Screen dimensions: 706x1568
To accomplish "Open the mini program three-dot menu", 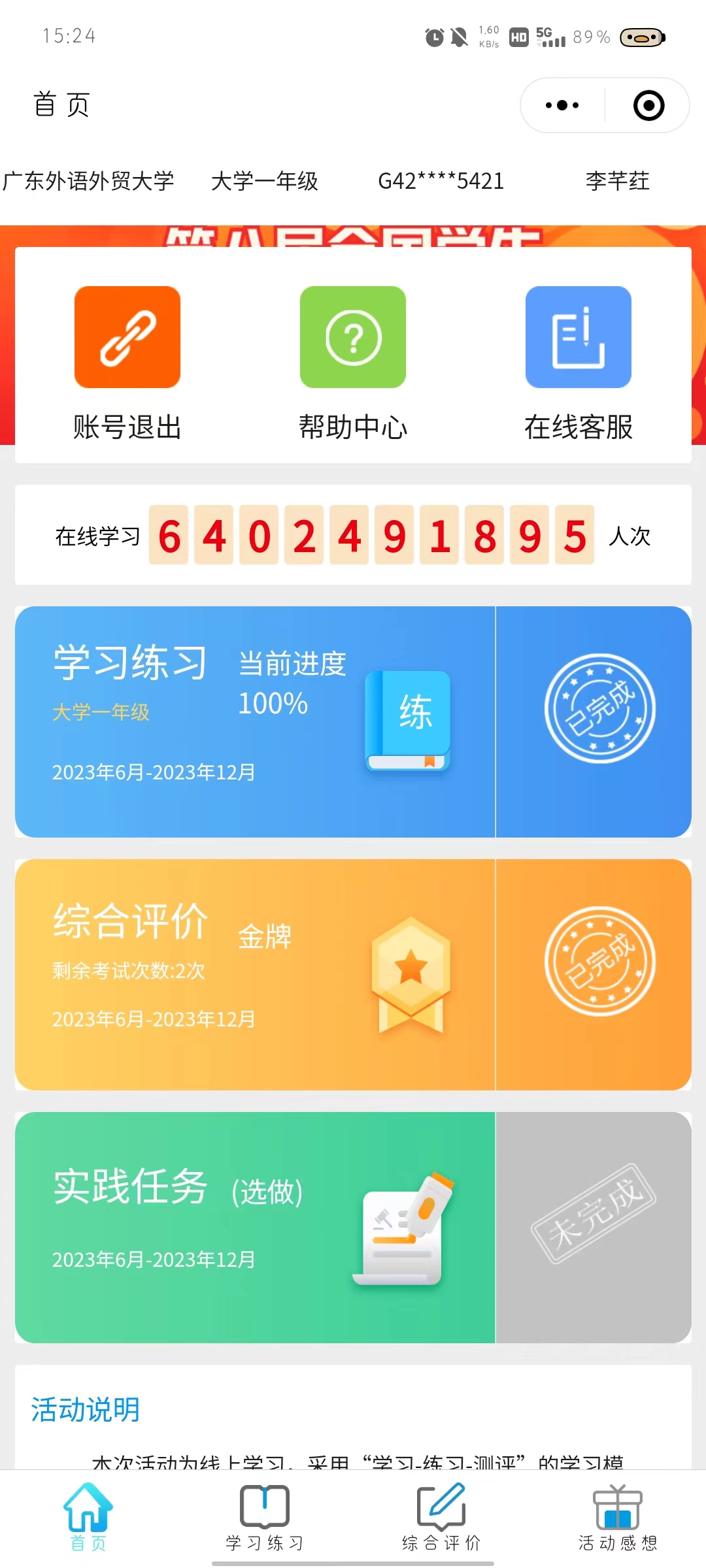I will [x=562, y=105].
